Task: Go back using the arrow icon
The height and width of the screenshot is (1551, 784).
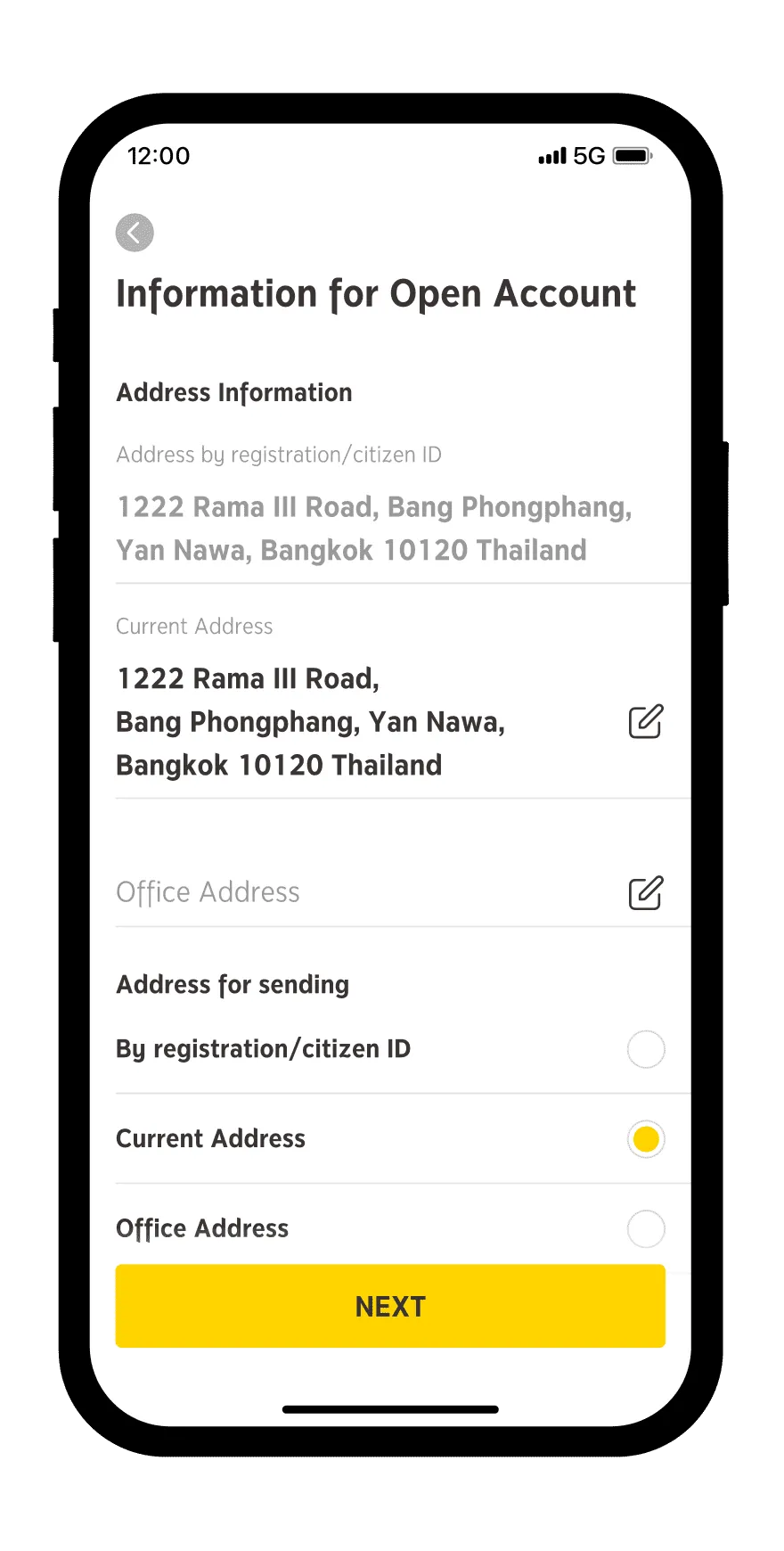Action: pyautogui.click(x=135, y=233)
